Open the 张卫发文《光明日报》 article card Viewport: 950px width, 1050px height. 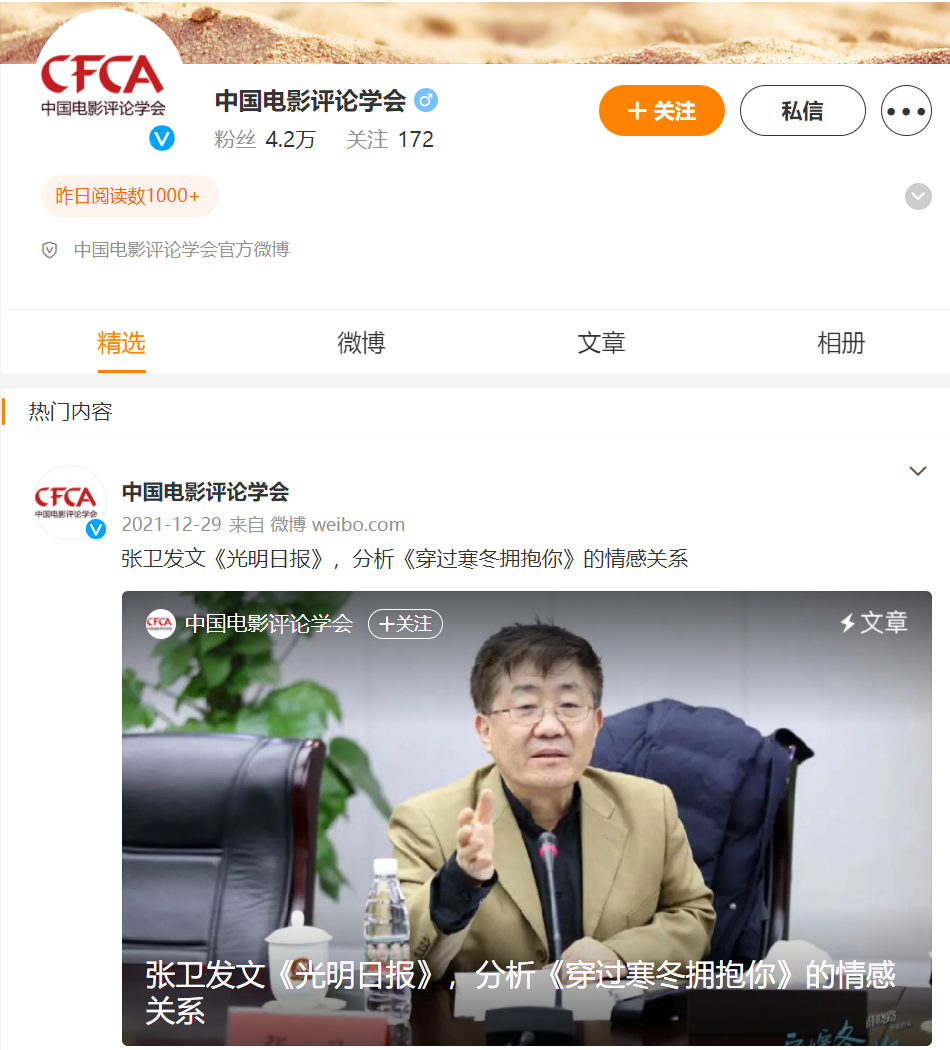coord(527,820)
